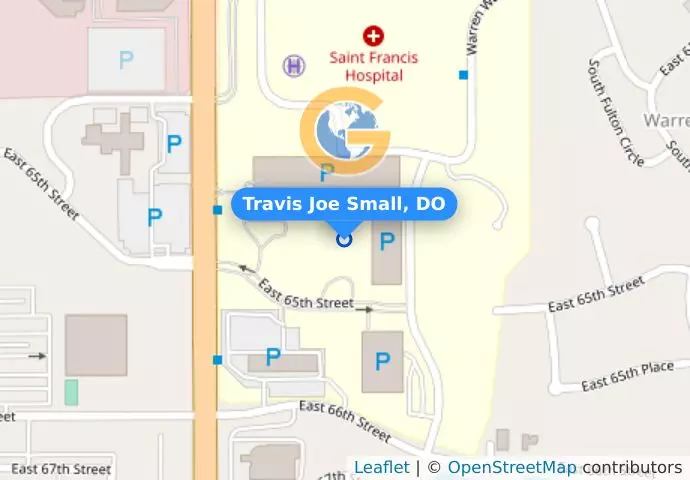Tap the Travis Joe Small, DO label
The height and width of the screenshot is (480, 690).
344,205
